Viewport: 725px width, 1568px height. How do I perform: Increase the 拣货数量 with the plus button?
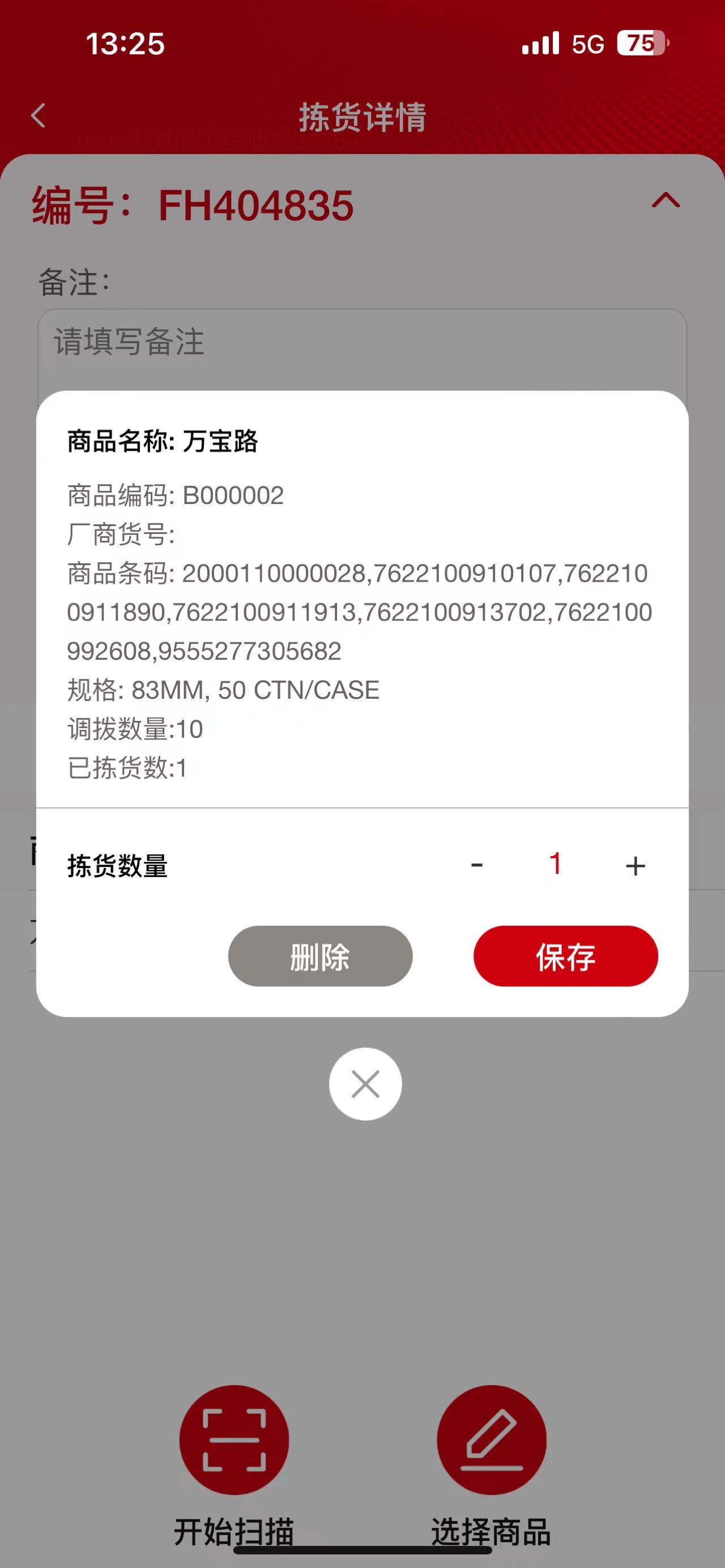pyautogui.click(x=635, y=866)
